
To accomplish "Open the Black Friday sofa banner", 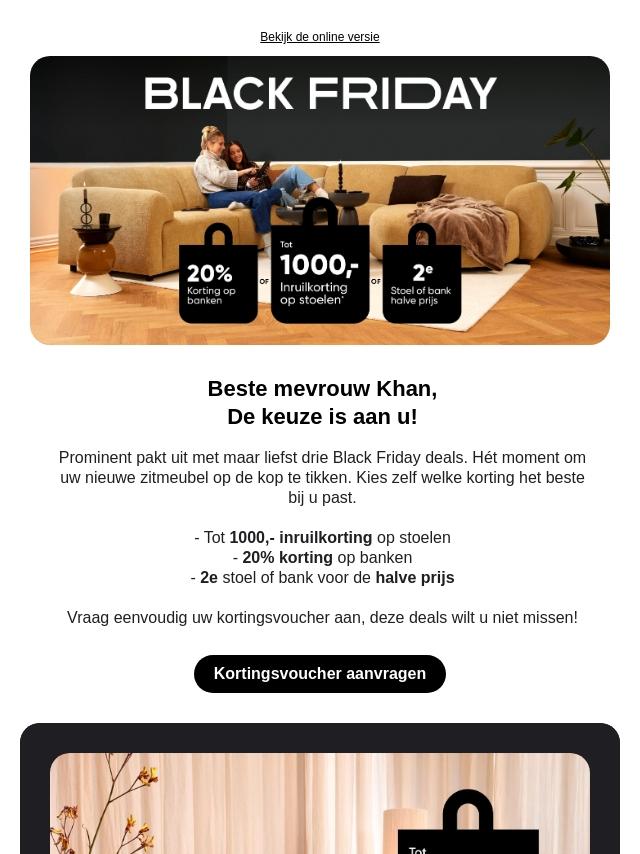I will coord(320,200).
